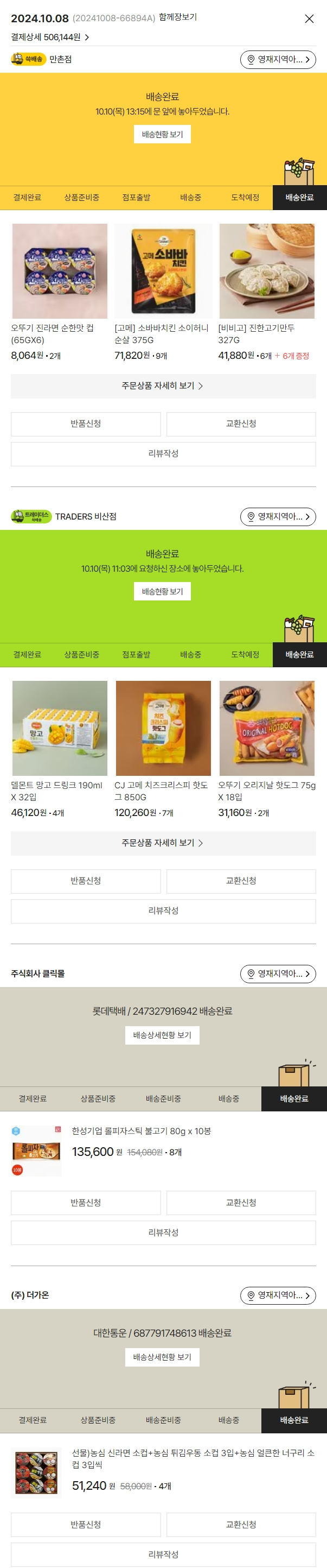Open 오뚜기 오리지날 핫도그 product
Viewport: 327px width, 1568px height.
[267, 729]
